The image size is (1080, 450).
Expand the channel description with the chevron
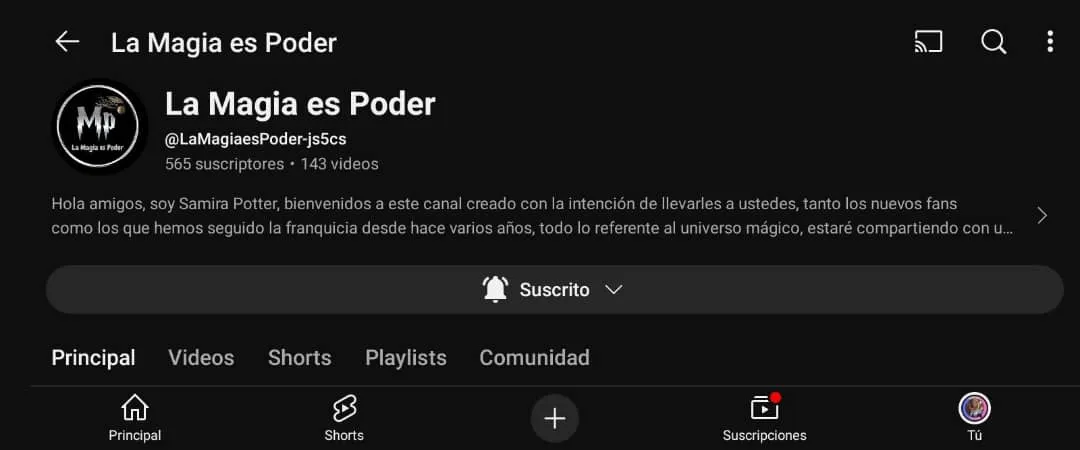1042,216
